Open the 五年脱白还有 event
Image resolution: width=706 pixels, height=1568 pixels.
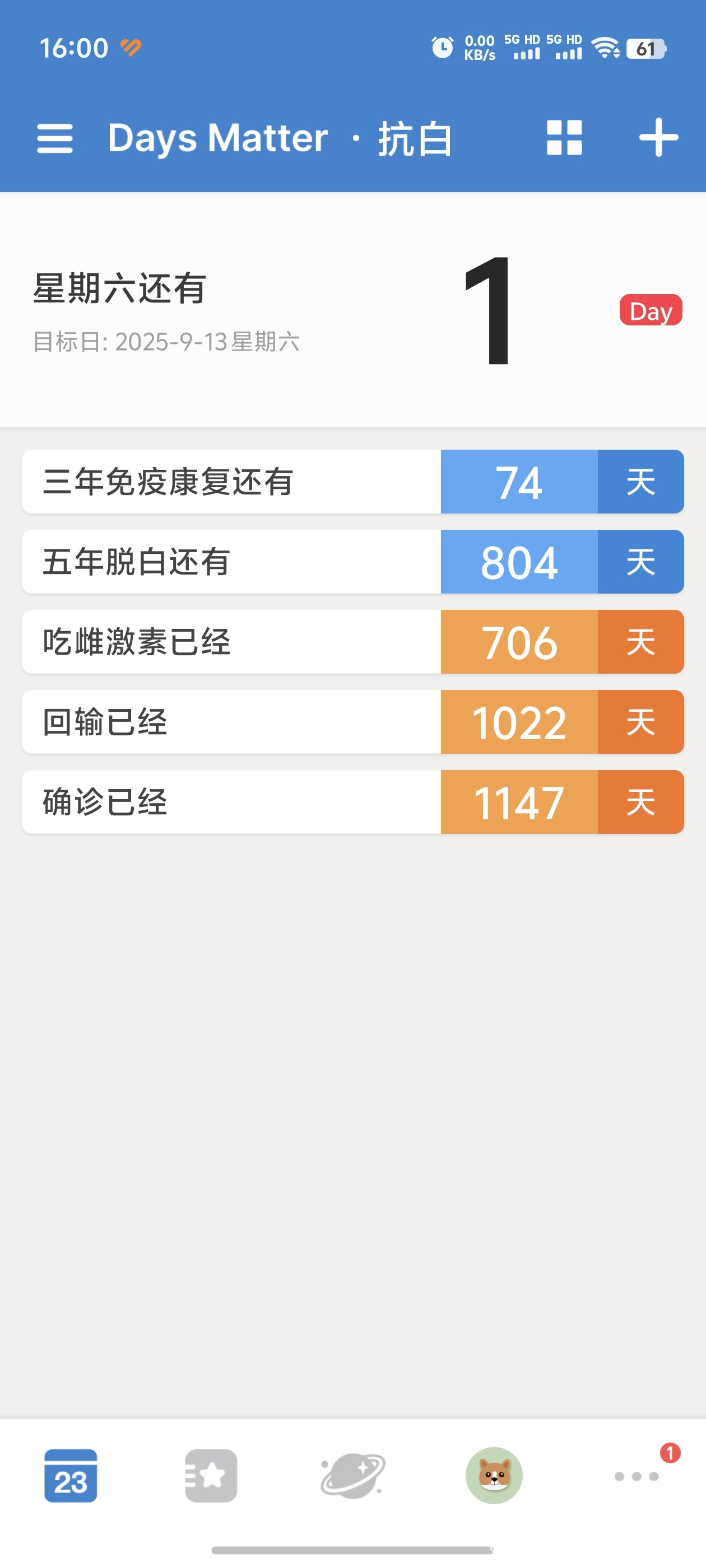[x=352, y=561]
